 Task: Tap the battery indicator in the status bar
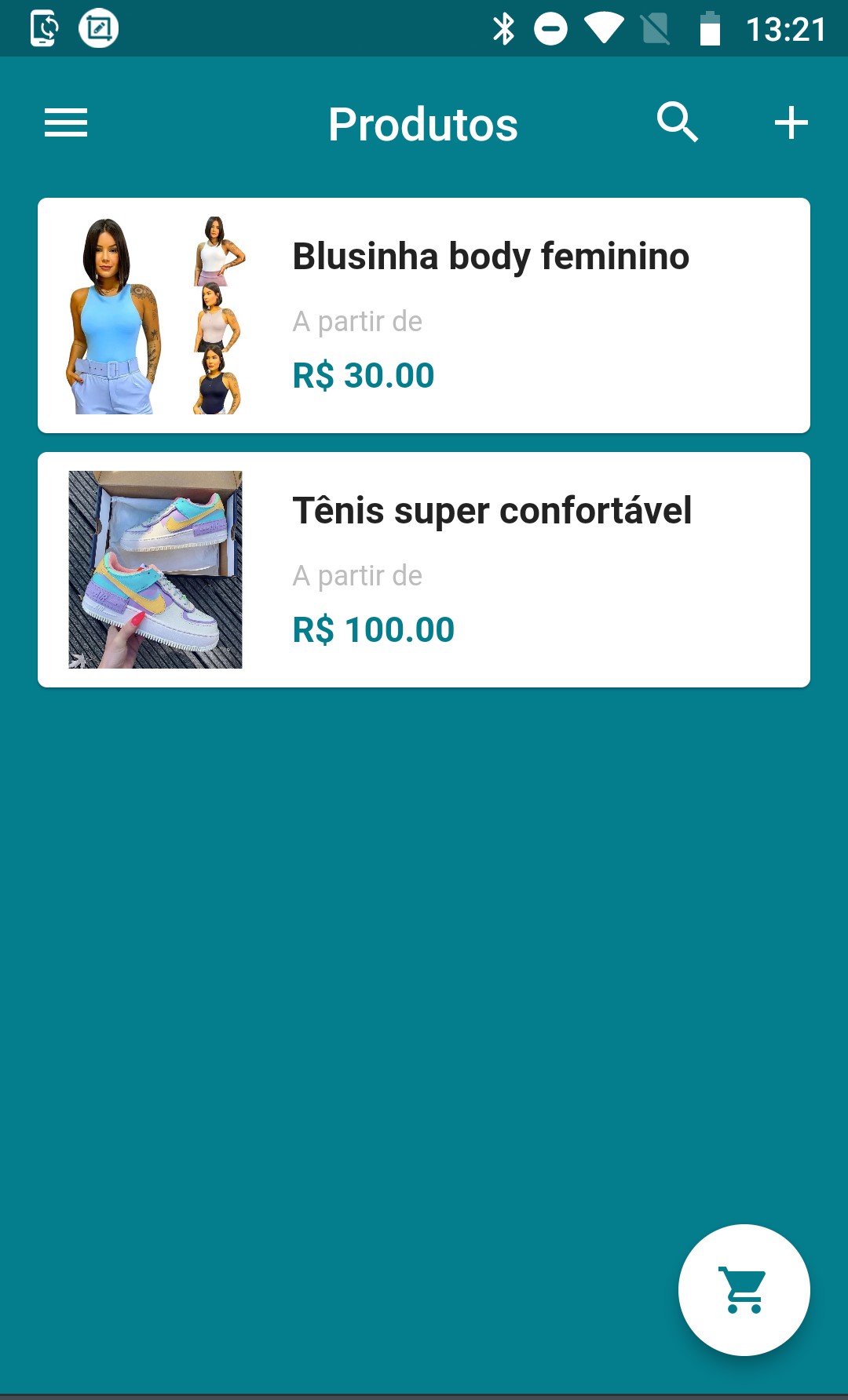pos(709,28)
